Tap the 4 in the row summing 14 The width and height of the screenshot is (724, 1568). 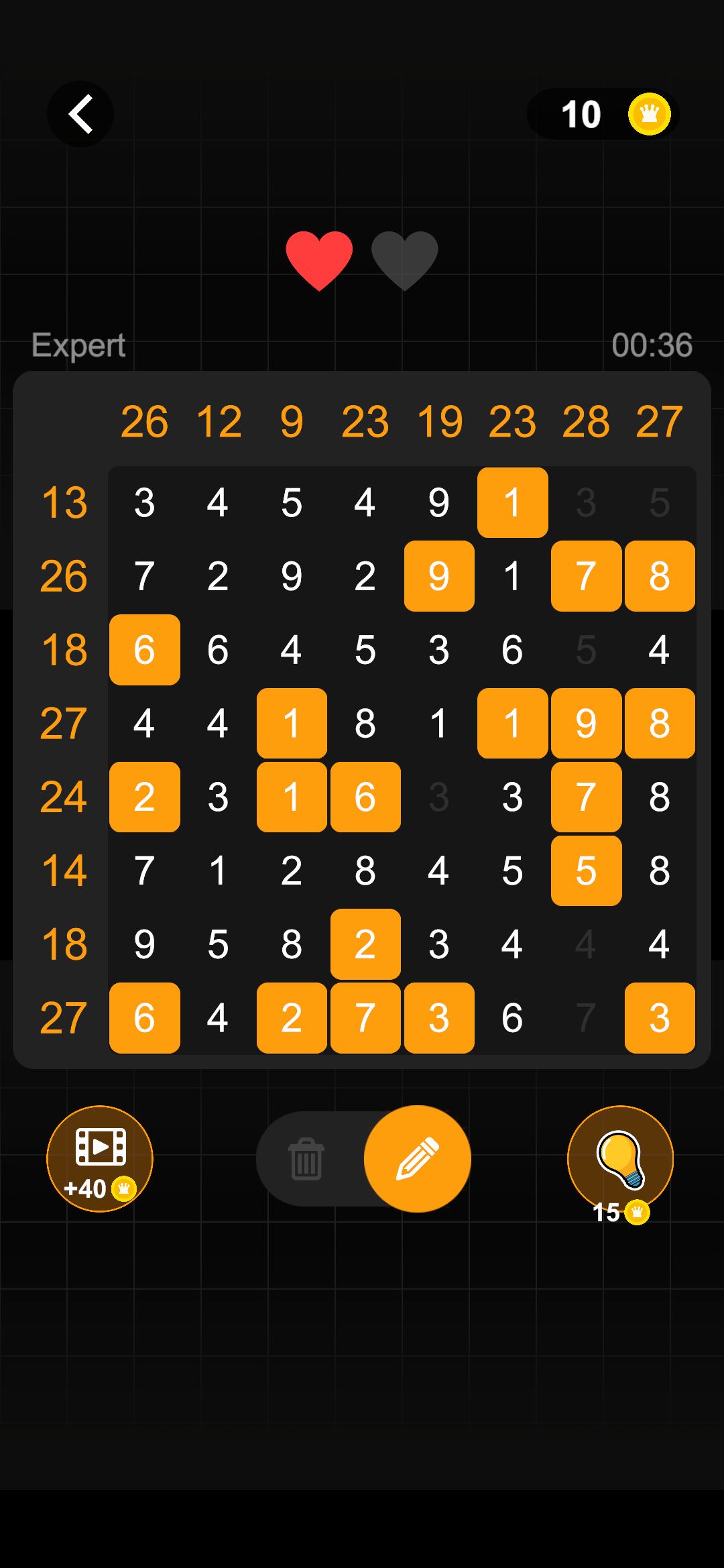pyautogui.click(x=438, y=871)
